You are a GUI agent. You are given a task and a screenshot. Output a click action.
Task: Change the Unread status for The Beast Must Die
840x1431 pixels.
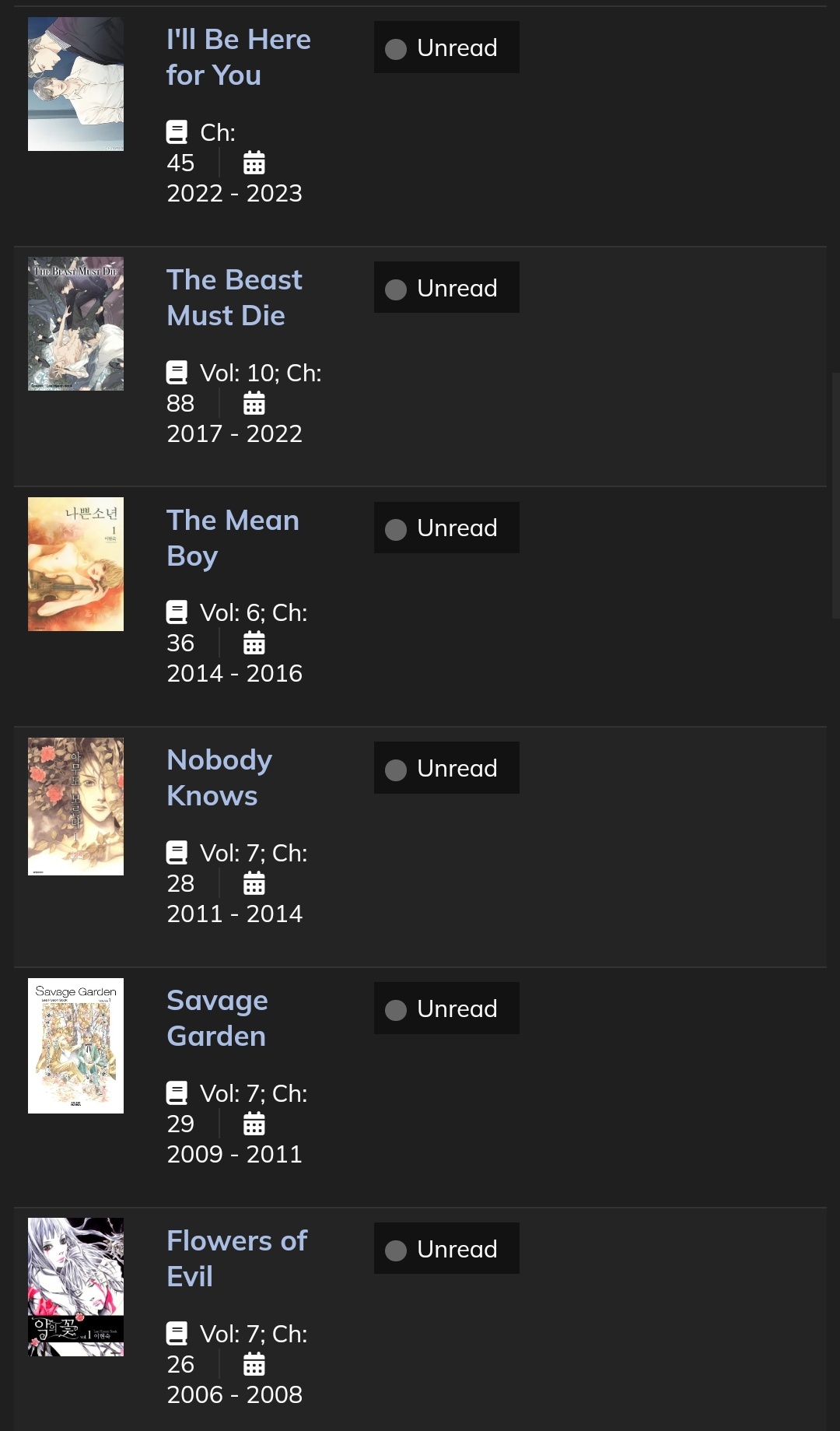pos(446,288)
